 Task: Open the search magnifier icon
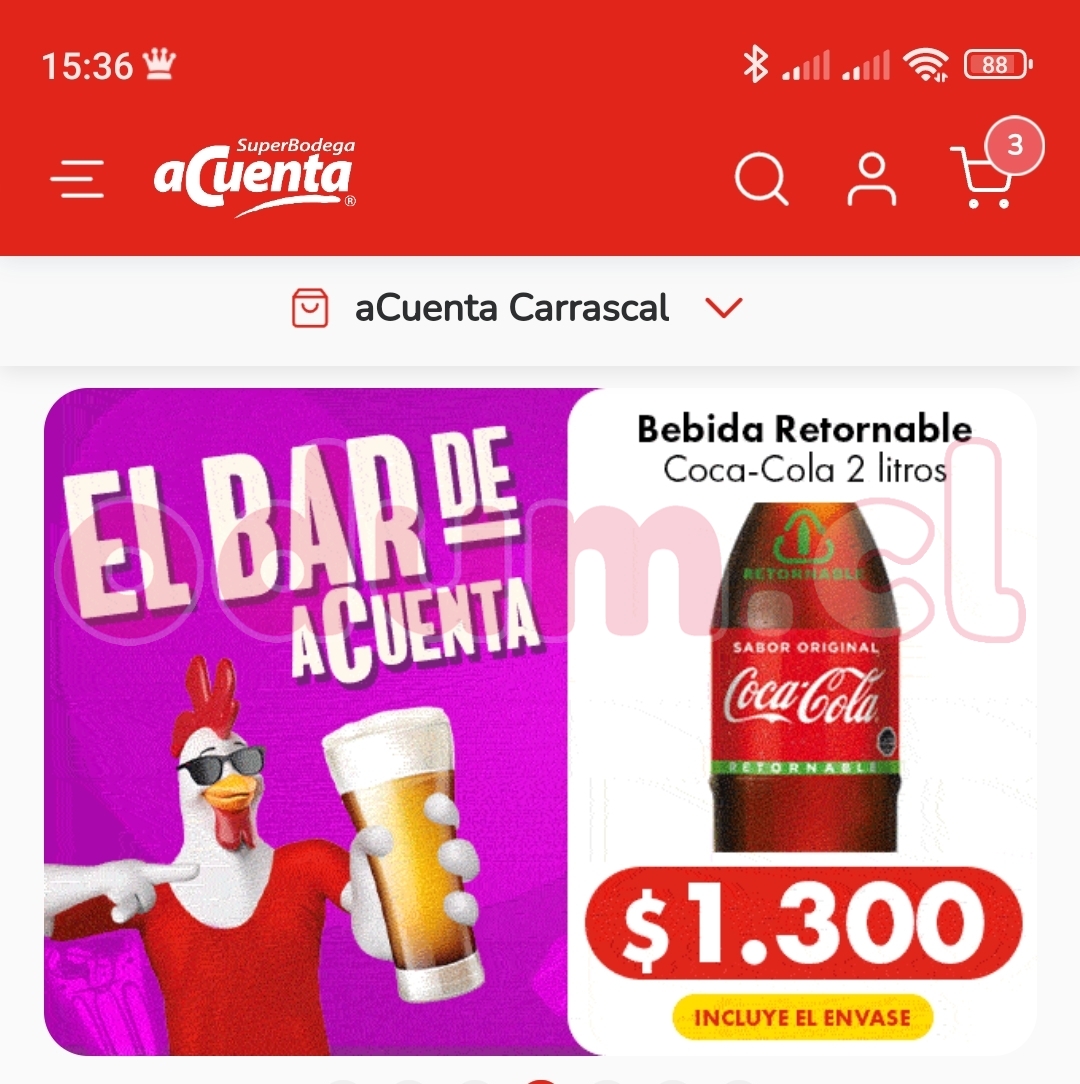761,180
